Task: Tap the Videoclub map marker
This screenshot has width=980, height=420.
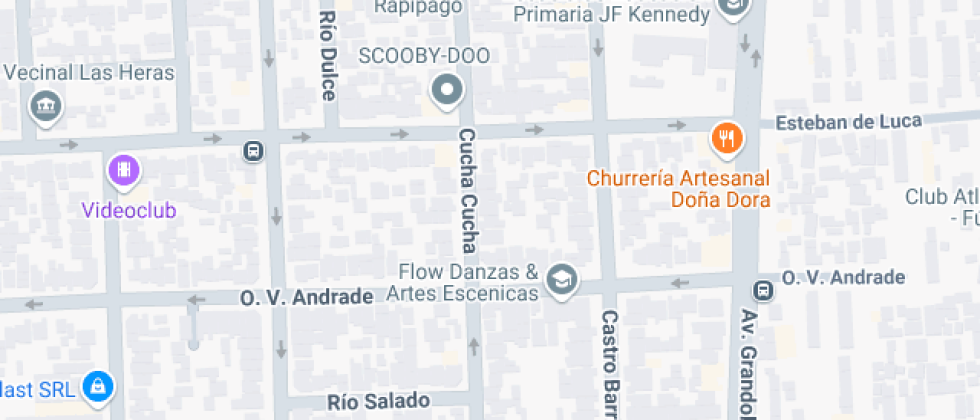Action: 123,170
